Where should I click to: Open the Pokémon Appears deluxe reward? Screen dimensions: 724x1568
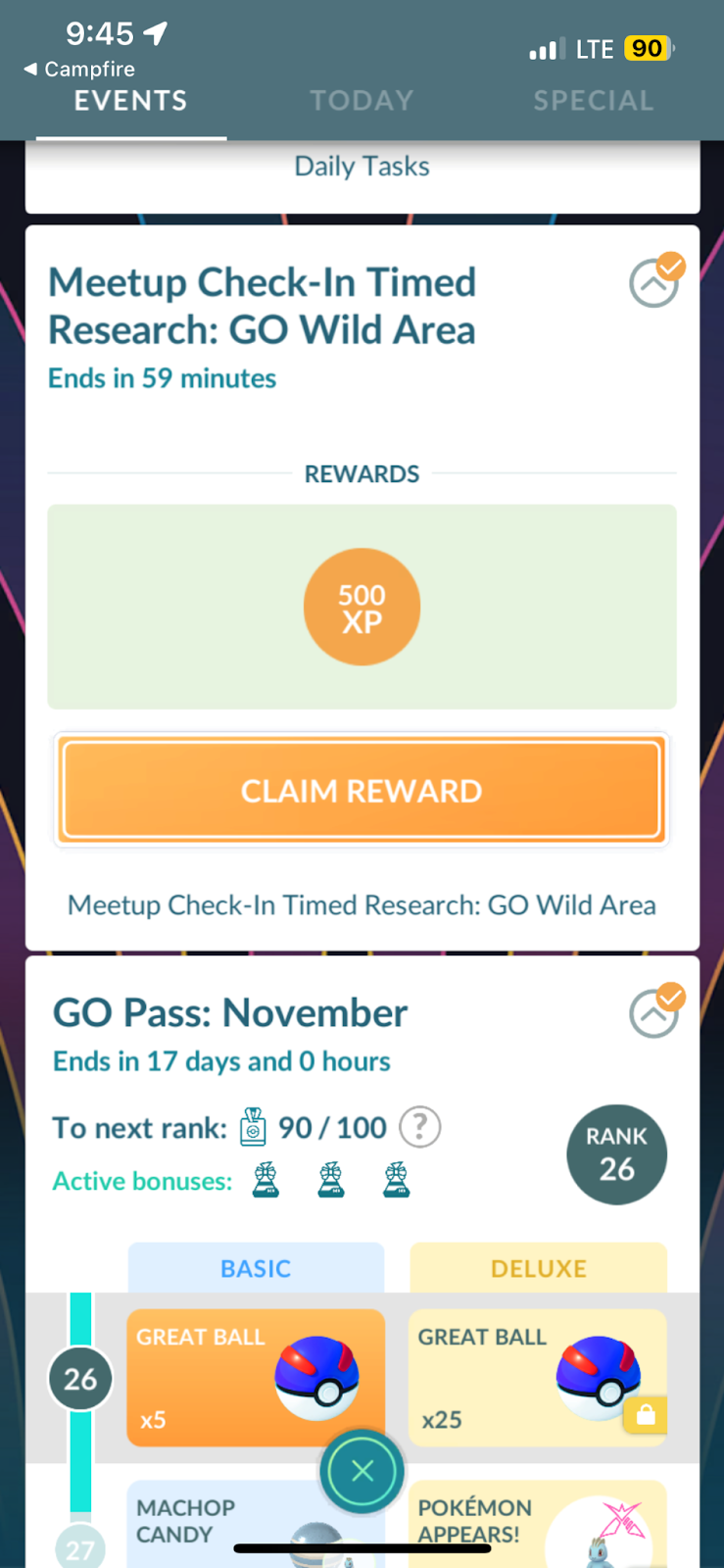537,1519
